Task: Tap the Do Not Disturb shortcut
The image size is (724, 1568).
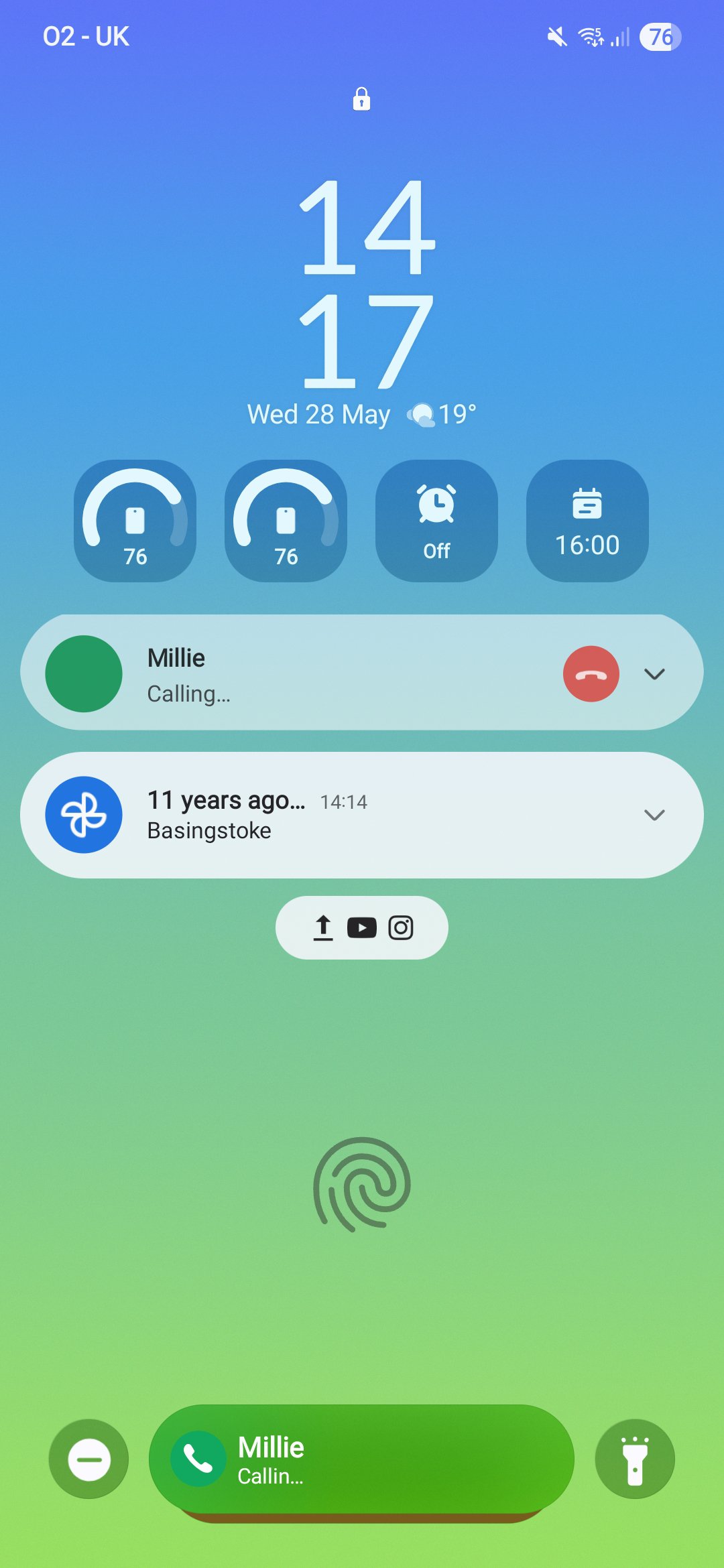Action: [x=89, y=1459]
